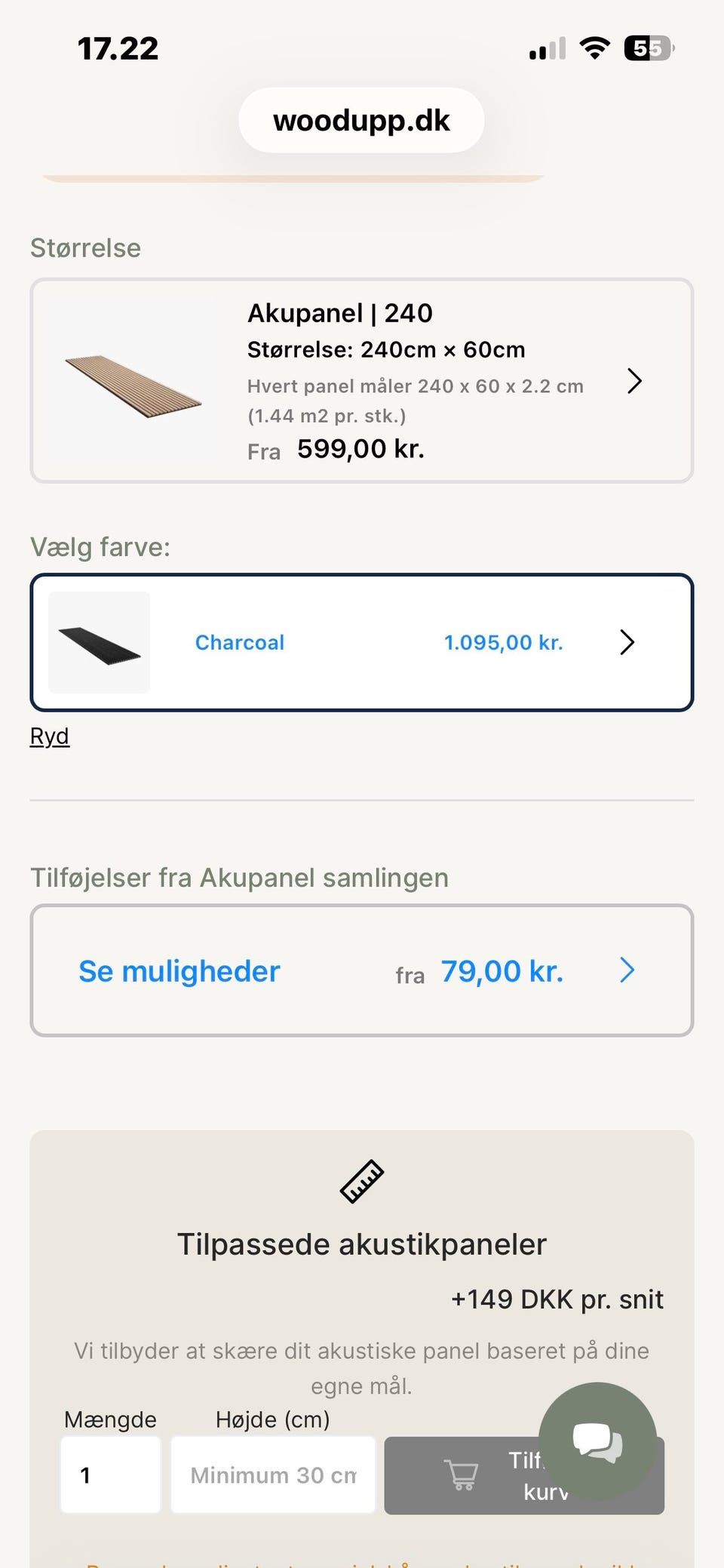
Task: Change the Charcoal color selection
Action: [x=361, y=642]
